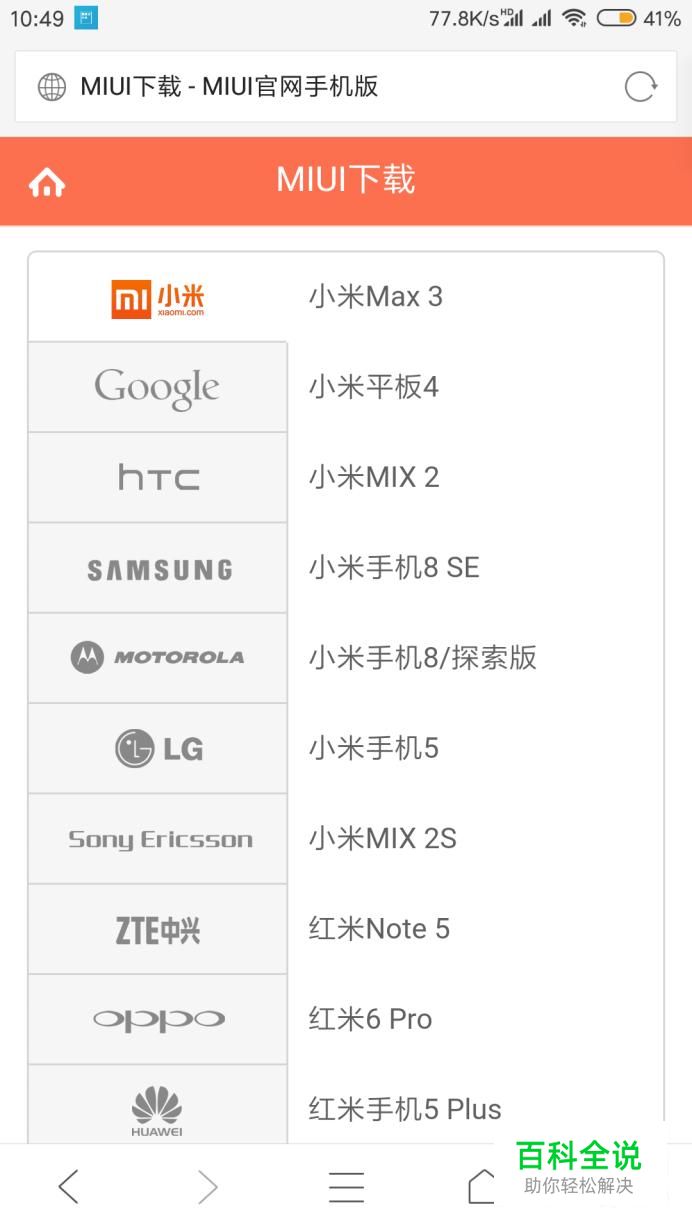Reload the page with the refresh icon

pyautogui.click(x=640, y=87)
